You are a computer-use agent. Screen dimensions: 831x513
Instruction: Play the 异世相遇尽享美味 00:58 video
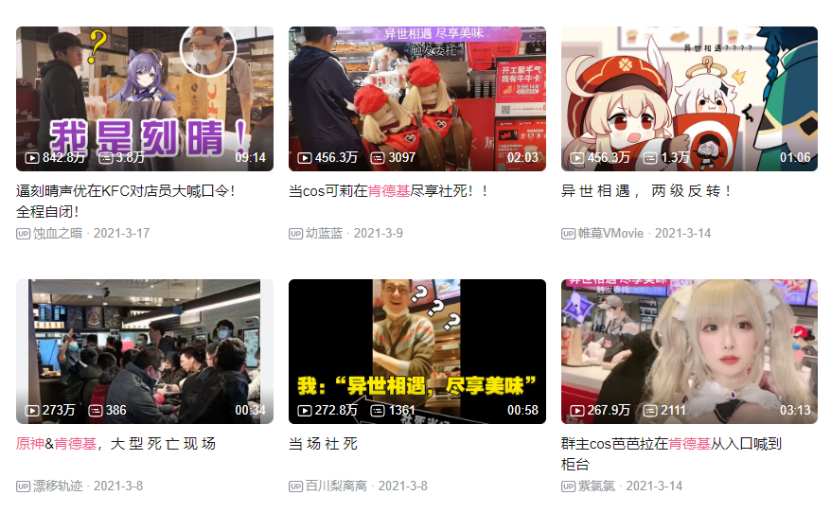pos(417,350)
